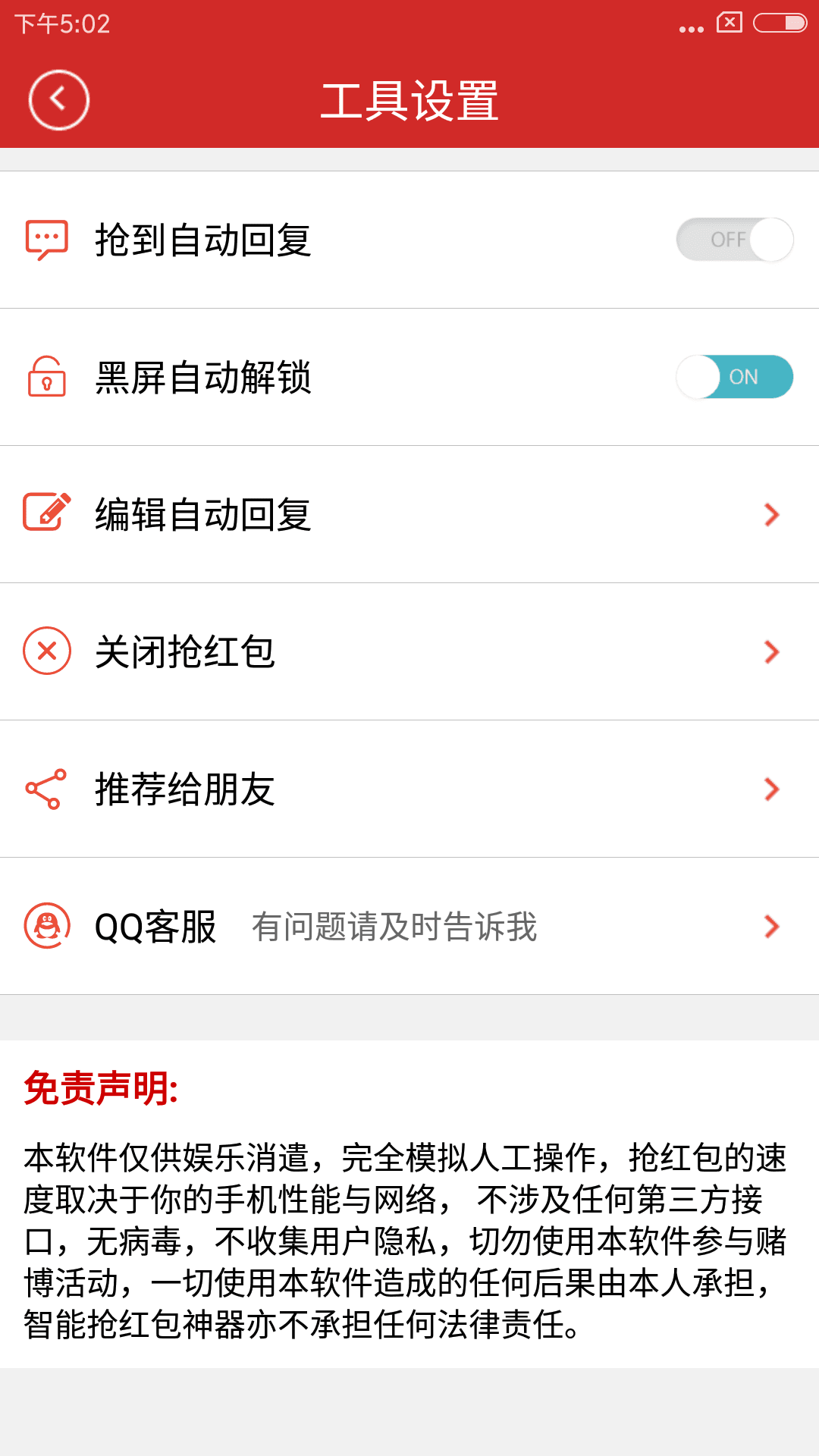Image resolution: width=819 pixels, height=1456 pixels.
Task: Go back from 工具设置 screen
Action: tap(58, 100)
